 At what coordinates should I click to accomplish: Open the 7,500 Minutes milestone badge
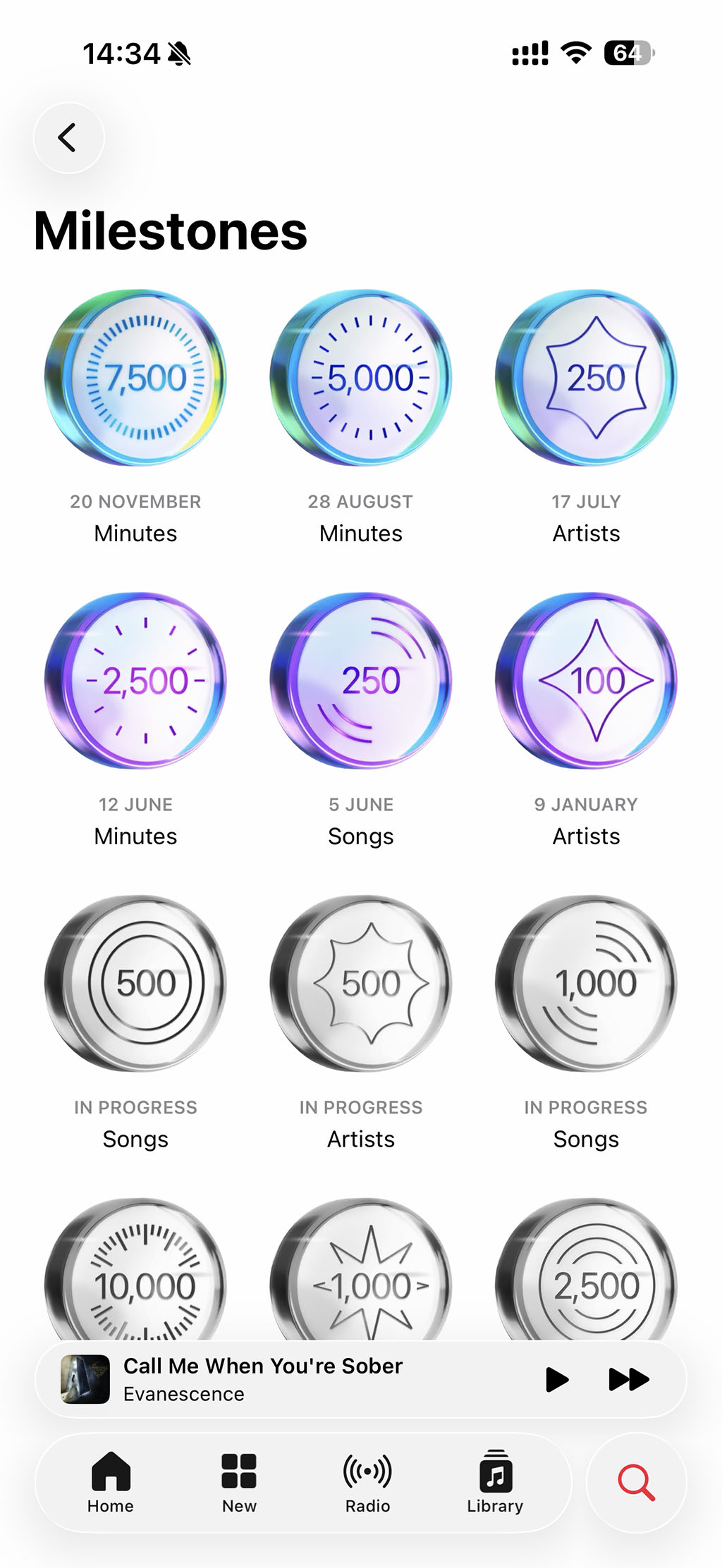point(135,378)
